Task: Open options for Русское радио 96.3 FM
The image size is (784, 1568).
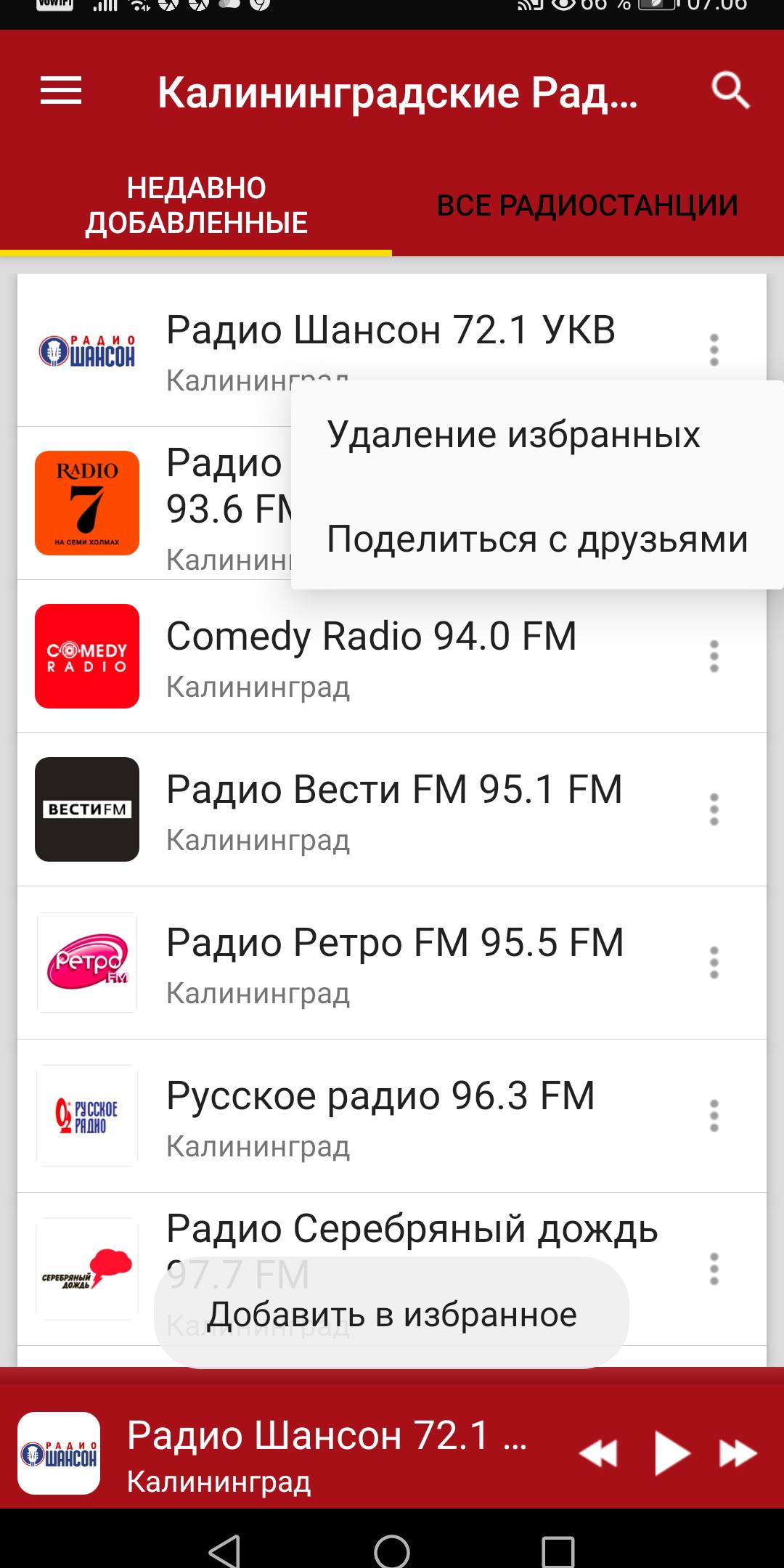Action: click(x=714, y=1116)
